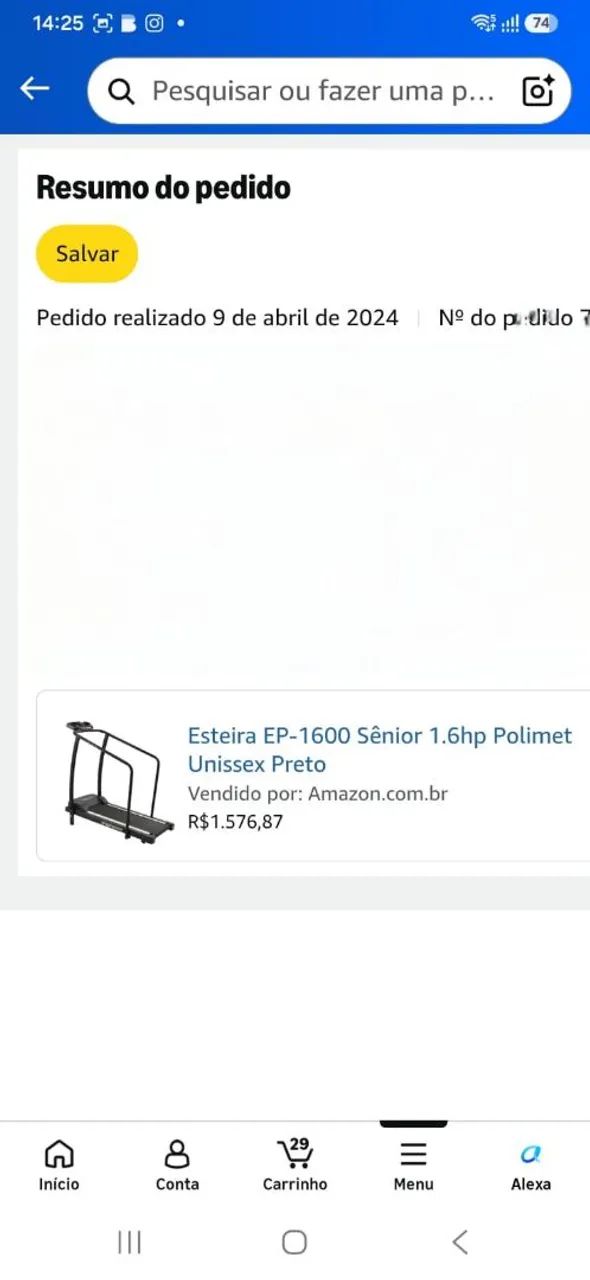Open the Esteira EP-1600 Sênior product link
This screenshot has width=590, height=1280.
click(x=380, y=750)
